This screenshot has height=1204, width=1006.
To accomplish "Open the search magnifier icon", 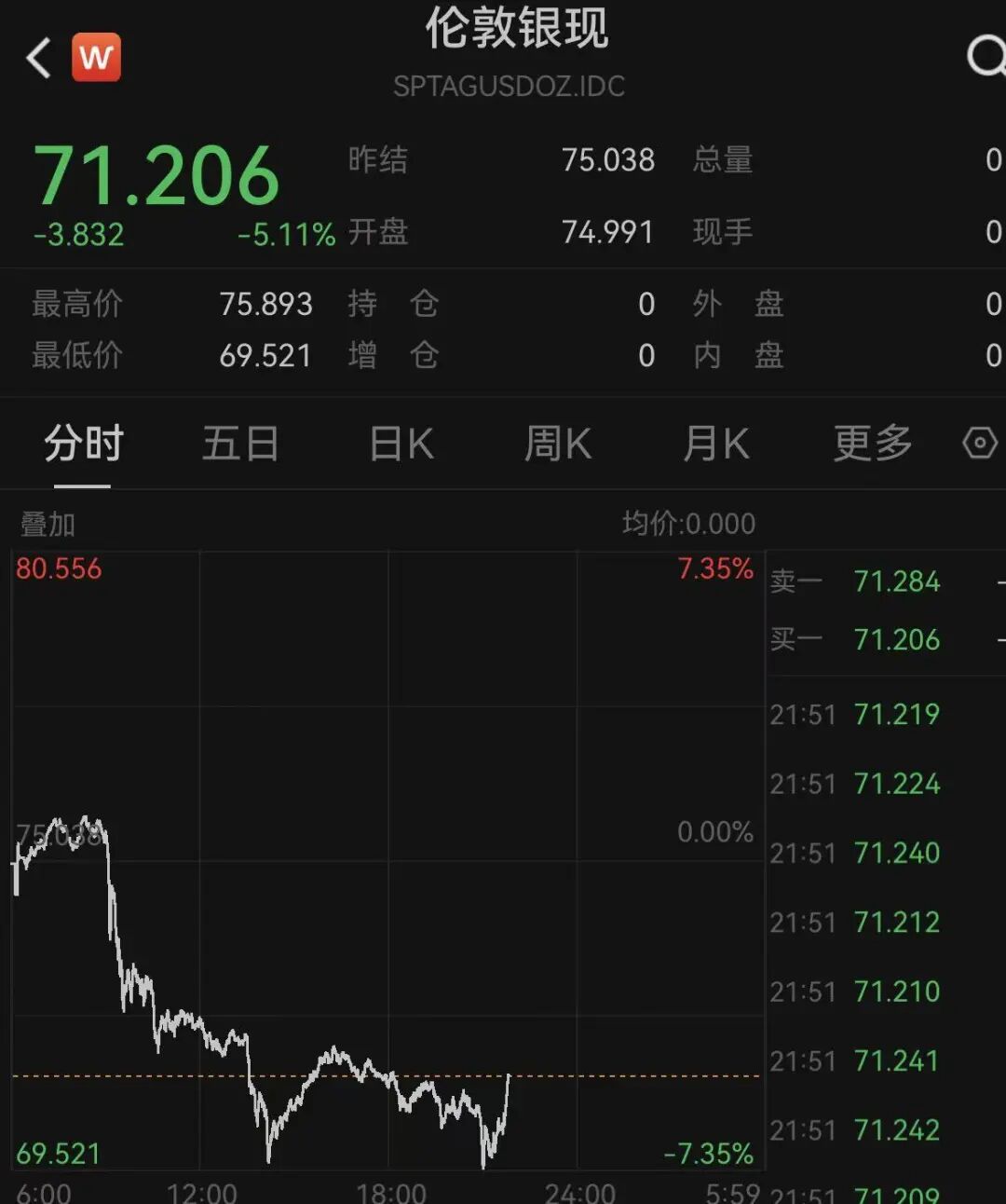I will point(986,56).
